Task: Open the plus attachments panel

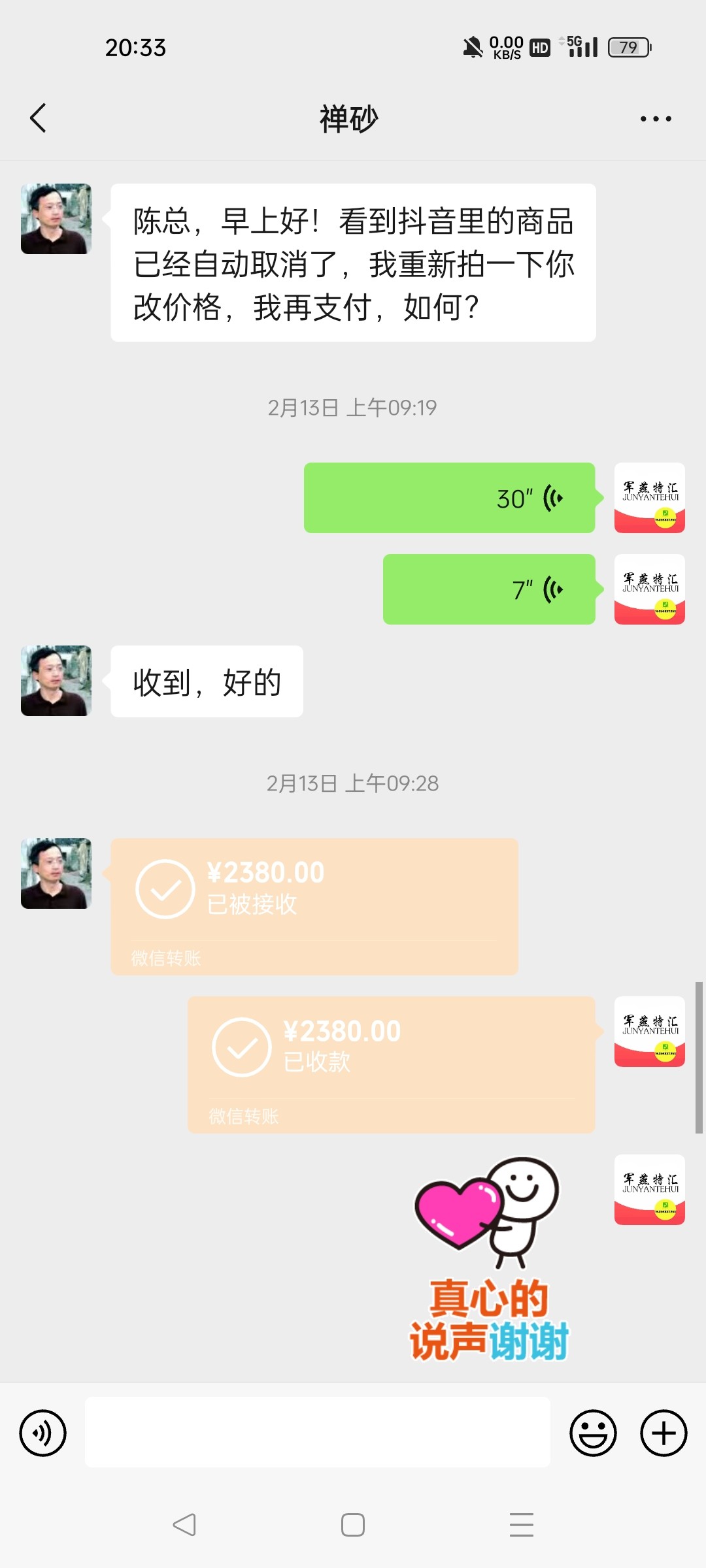Action: pos(663,1433)
